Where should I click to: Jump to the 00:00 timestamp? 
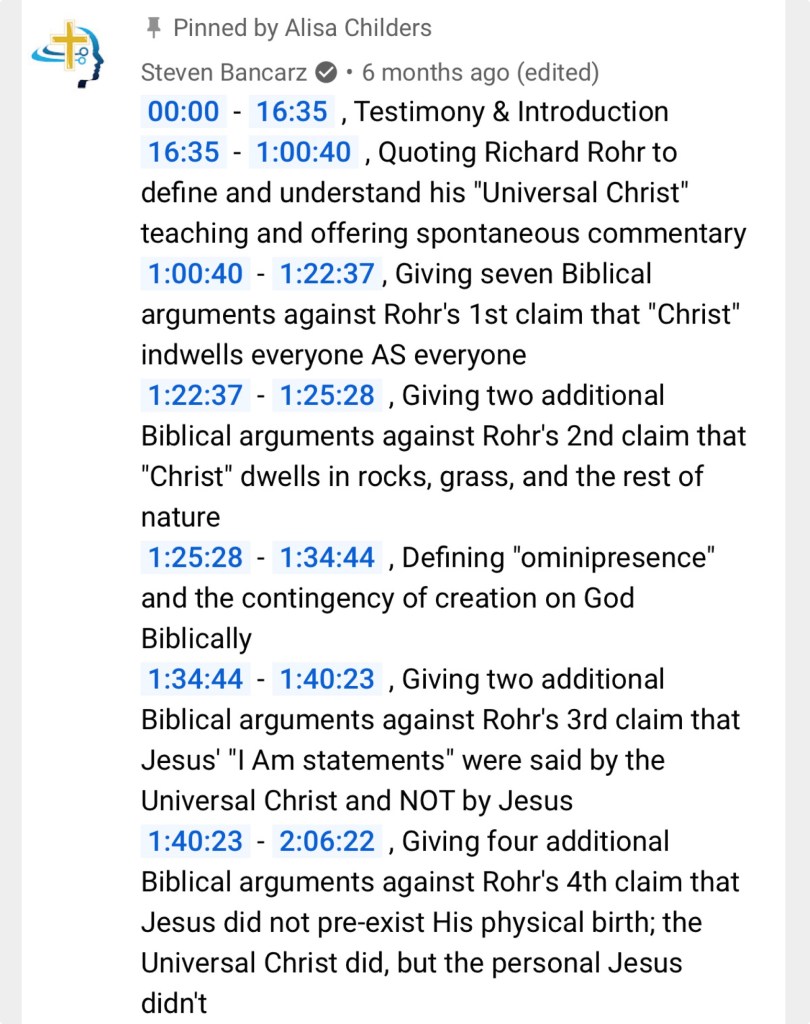pos(183,111)
